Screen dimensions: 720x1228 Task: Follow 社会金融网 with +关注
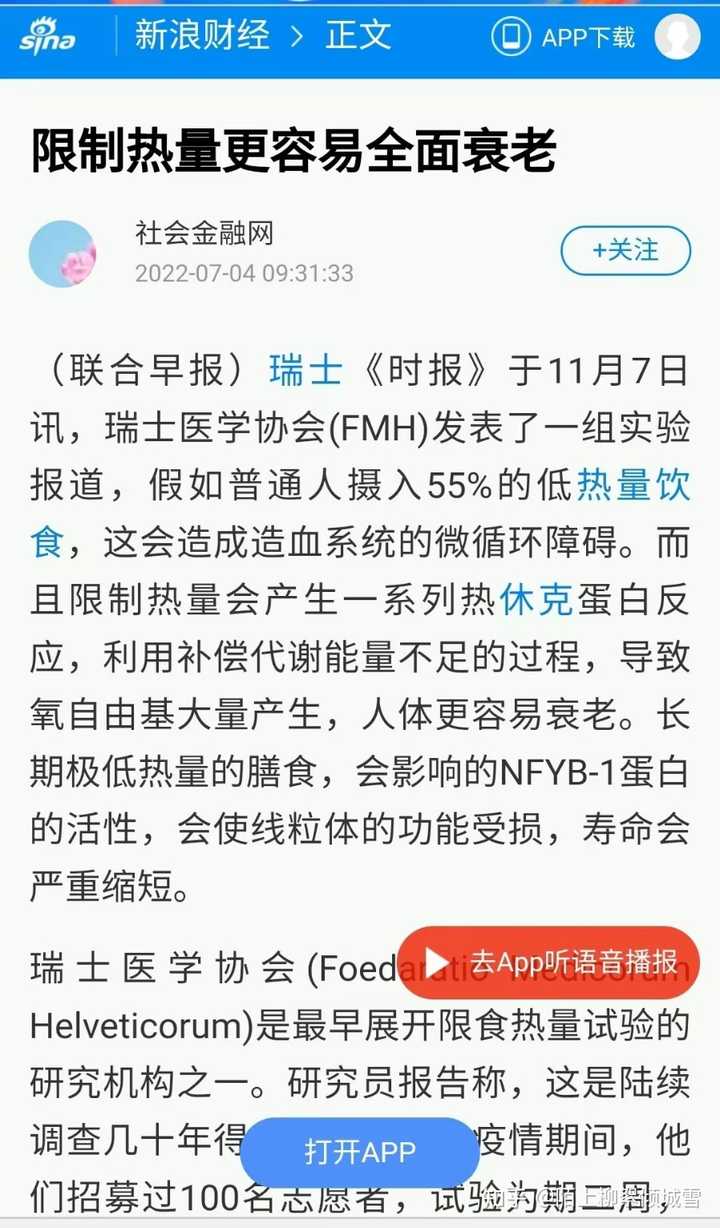coord(625,250)
